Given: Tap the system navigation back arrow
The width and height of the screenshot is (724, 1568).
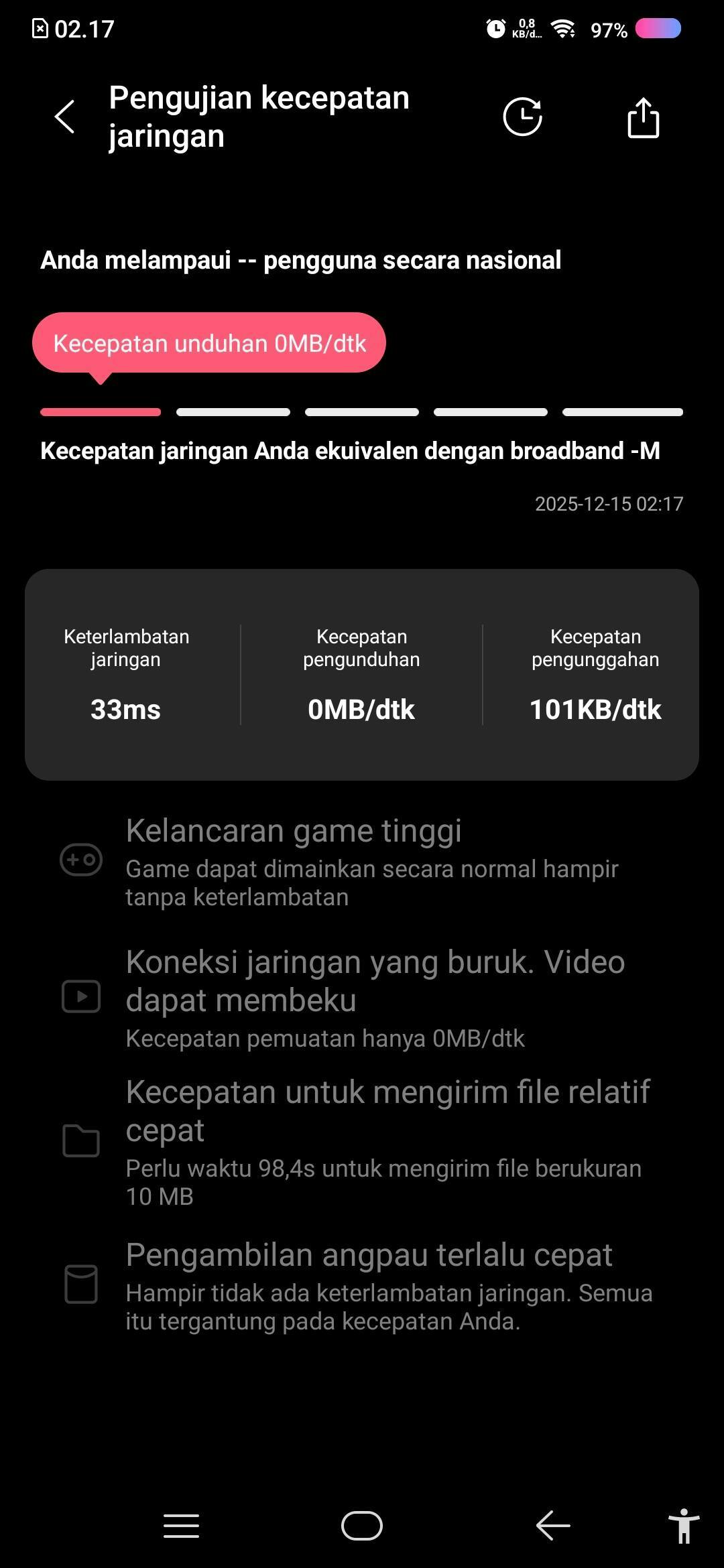Looking at the screenshot, I should pos(553,1526).
